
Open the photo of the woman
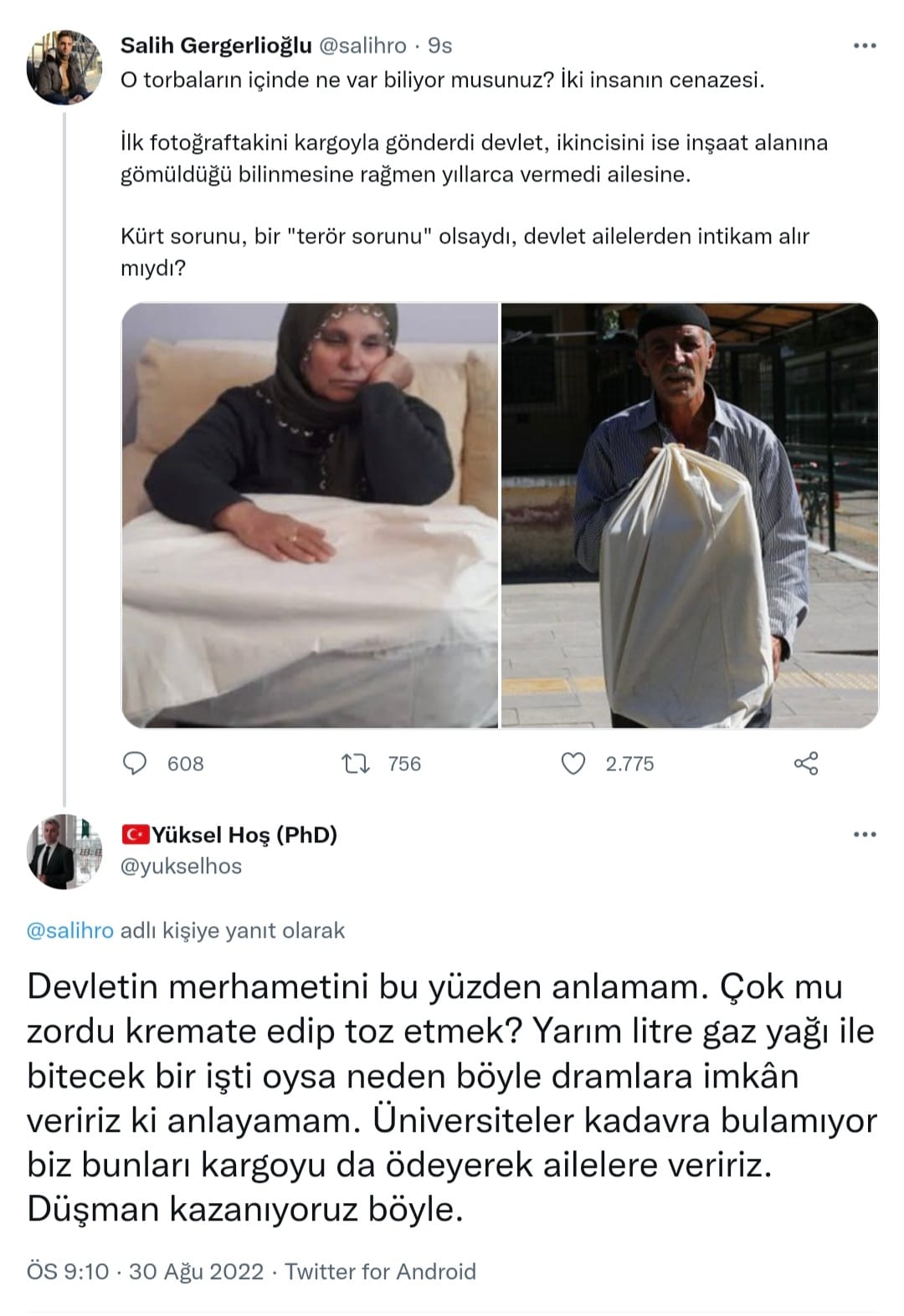point(311,515)
